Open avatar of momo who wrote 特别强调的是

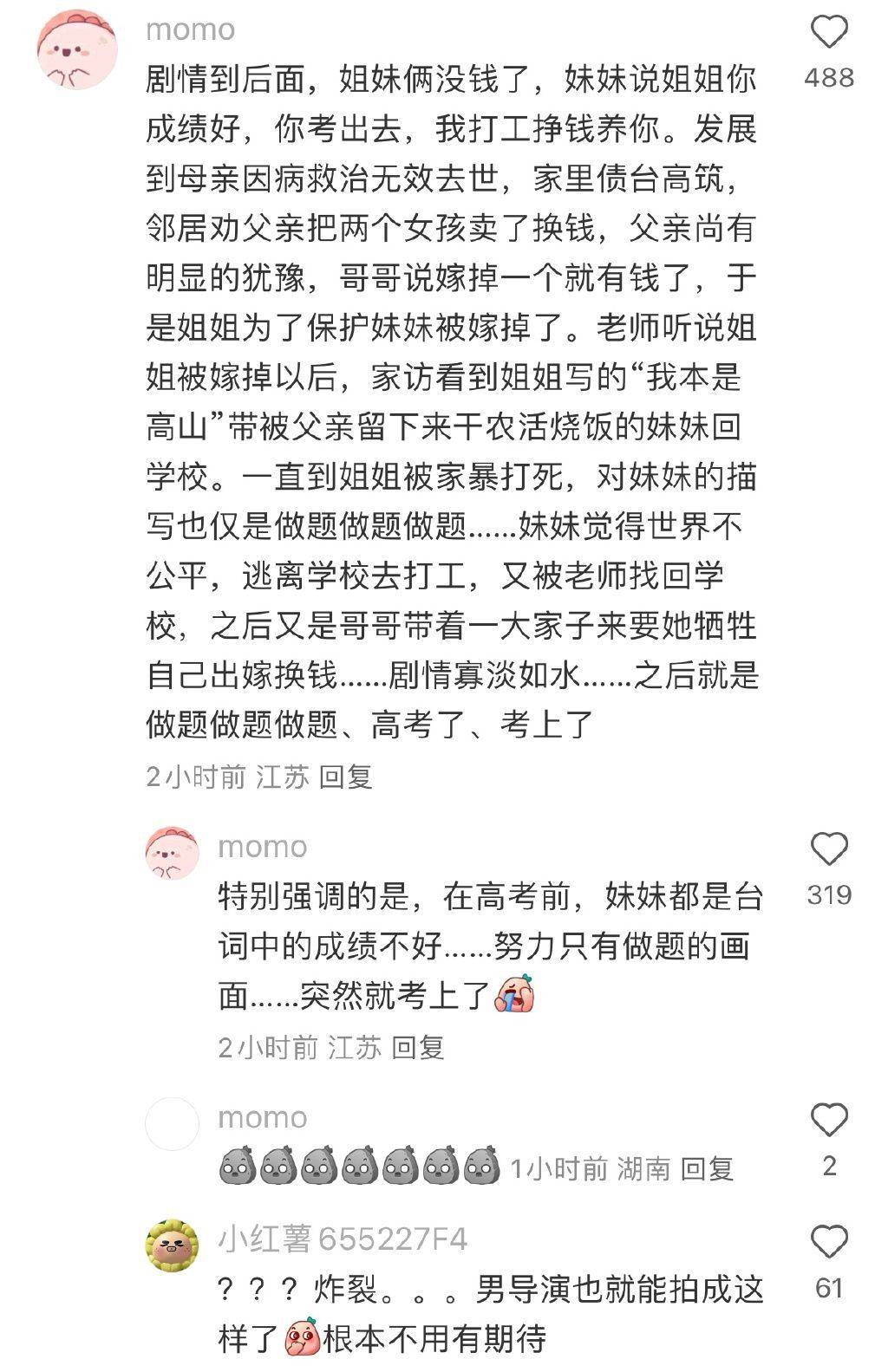click(x=172, y=853)
